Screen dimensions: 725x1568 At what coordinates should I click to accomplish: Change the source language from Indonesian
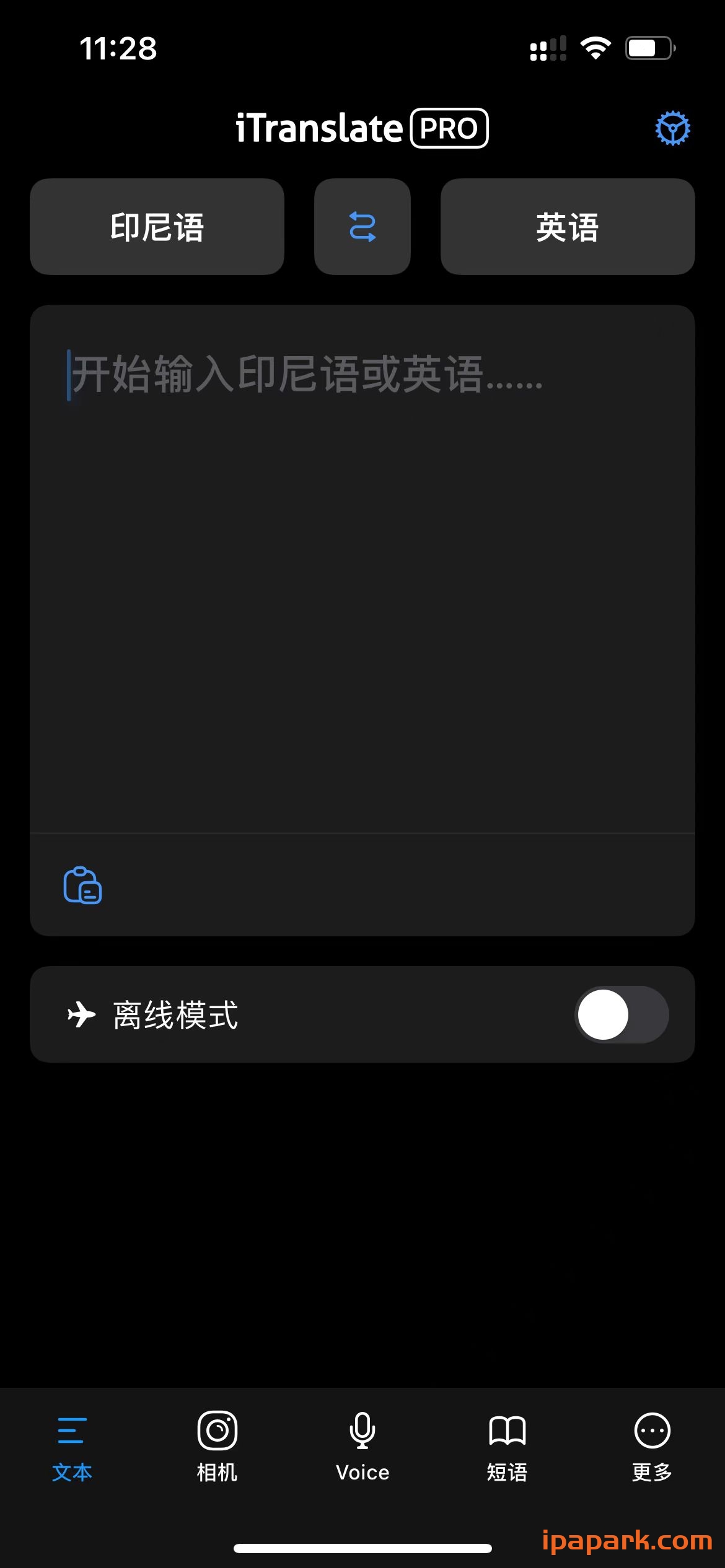click(x=156, y=227)
